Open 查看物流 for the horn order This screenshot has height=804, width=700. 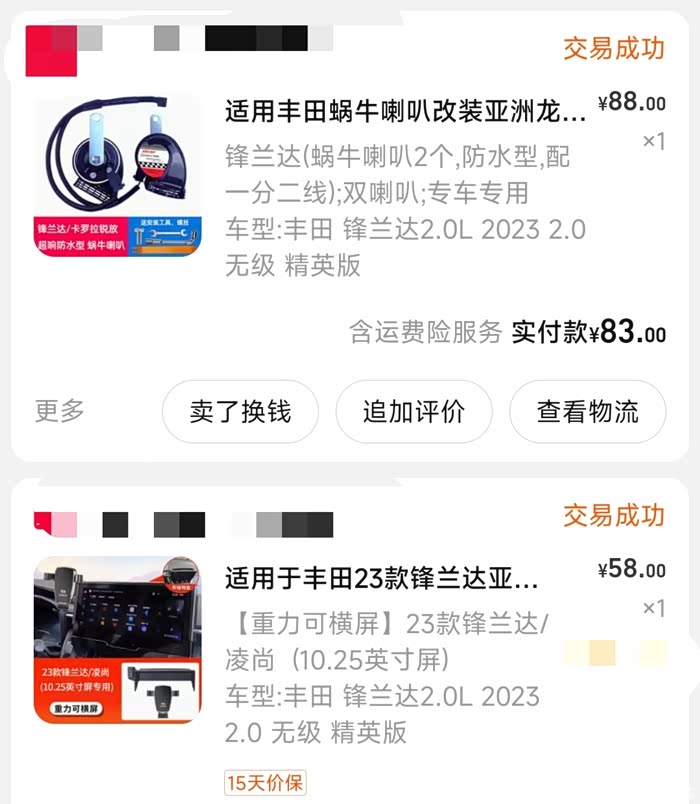(587, 411)
